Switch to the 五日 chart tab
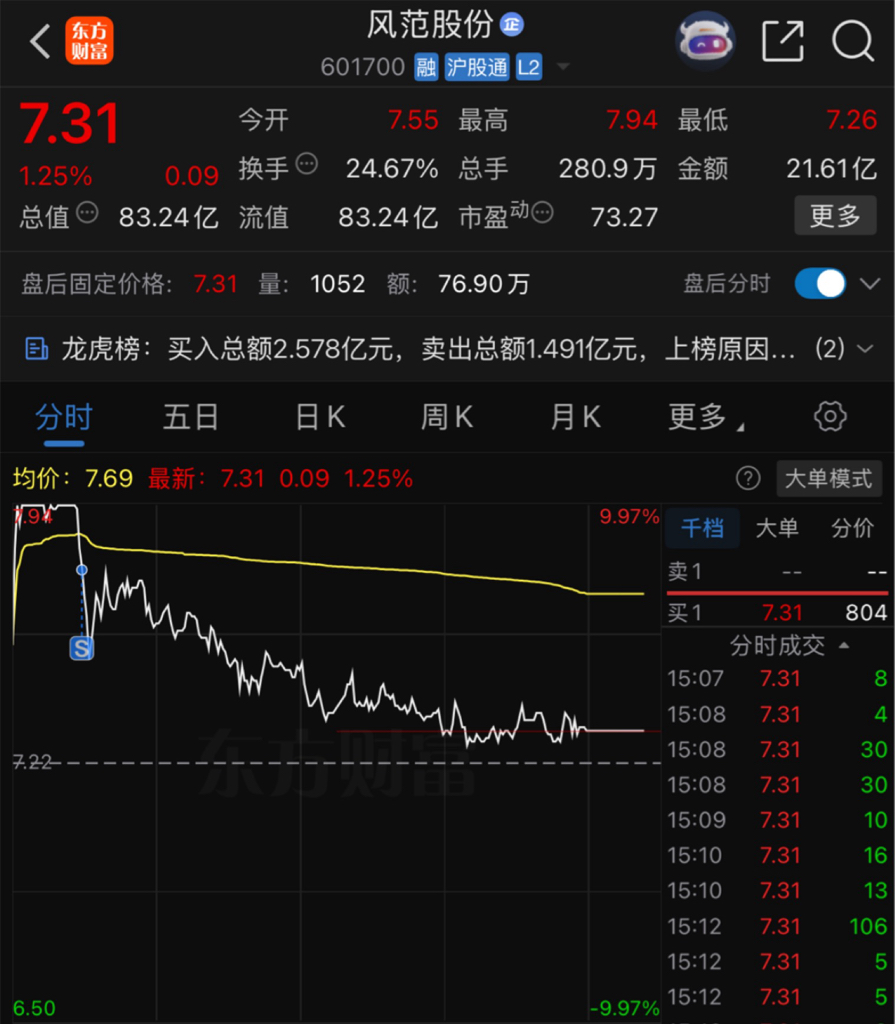 pyautogui.click(x=190, y=417)
